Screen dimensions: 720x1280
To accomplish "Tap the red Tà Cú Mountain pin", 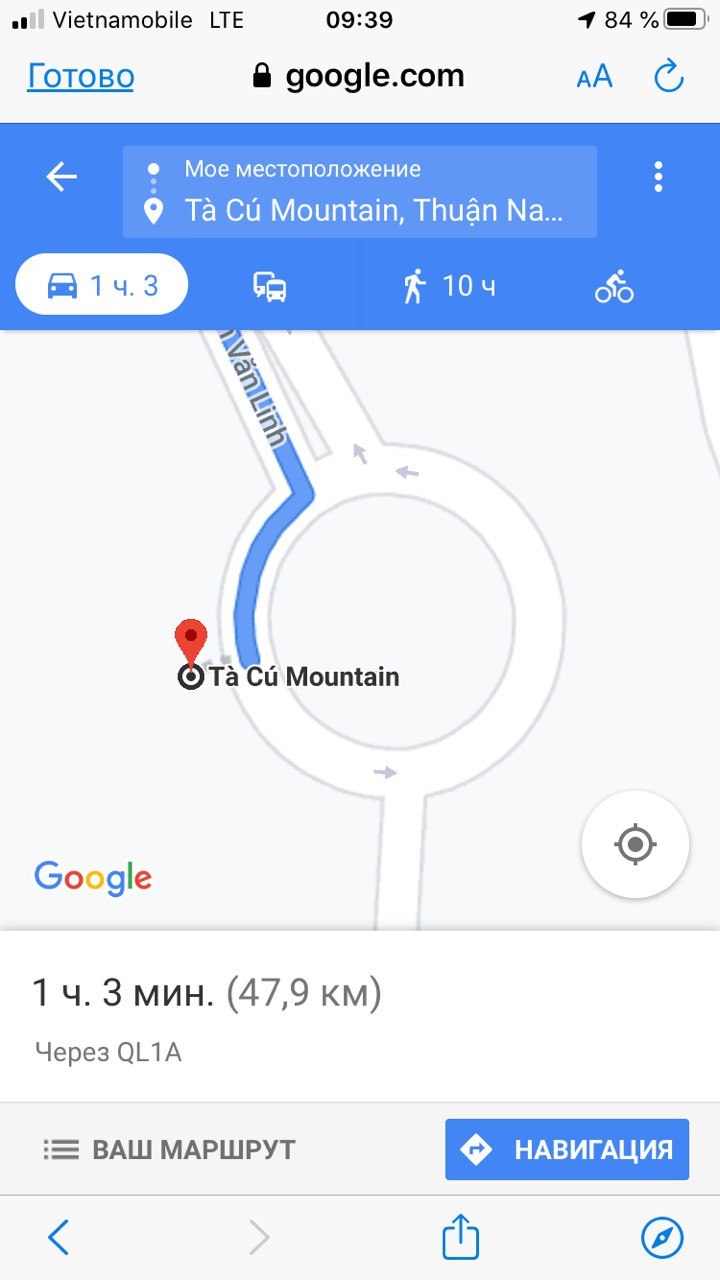I will [190, 640].
